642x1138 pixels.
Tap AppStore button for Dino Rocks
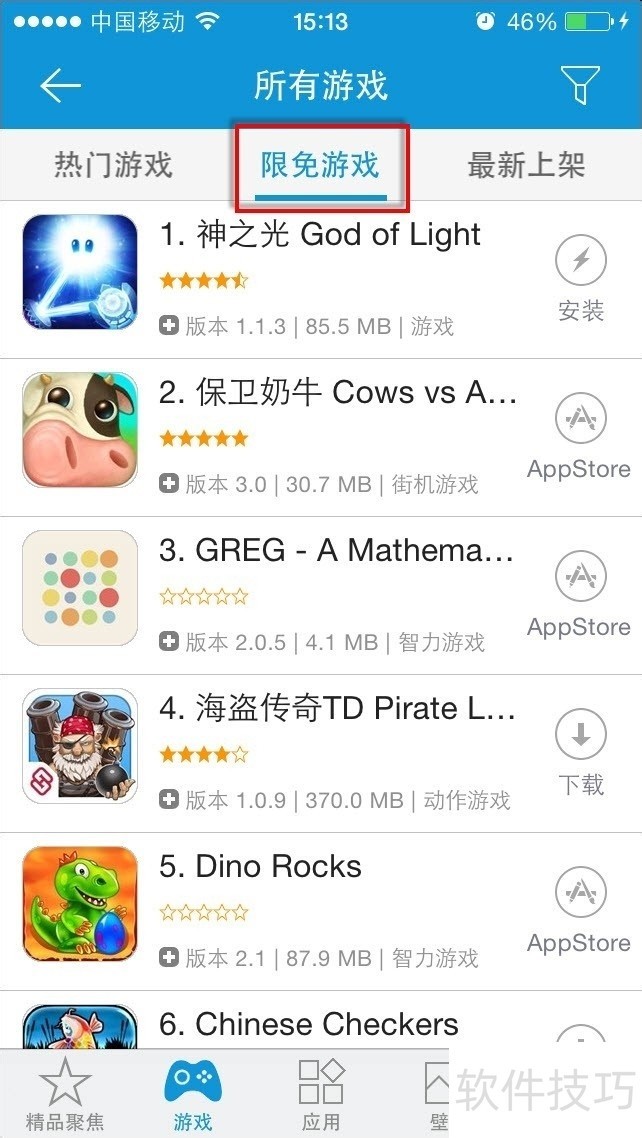(x=580, y=910)
